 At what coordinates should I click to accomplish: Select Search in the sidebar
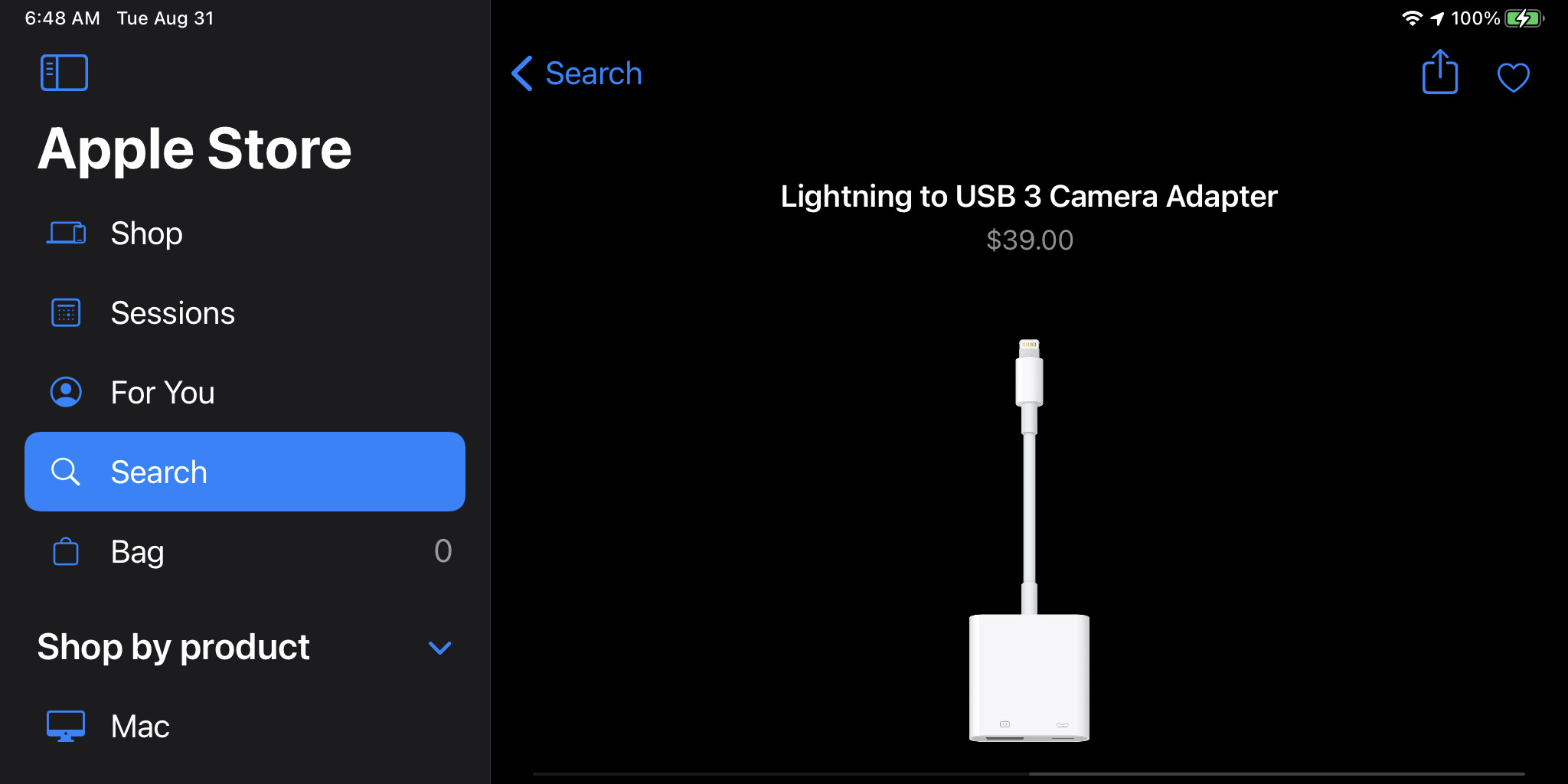pyautogui.click(x=244, y=472)
